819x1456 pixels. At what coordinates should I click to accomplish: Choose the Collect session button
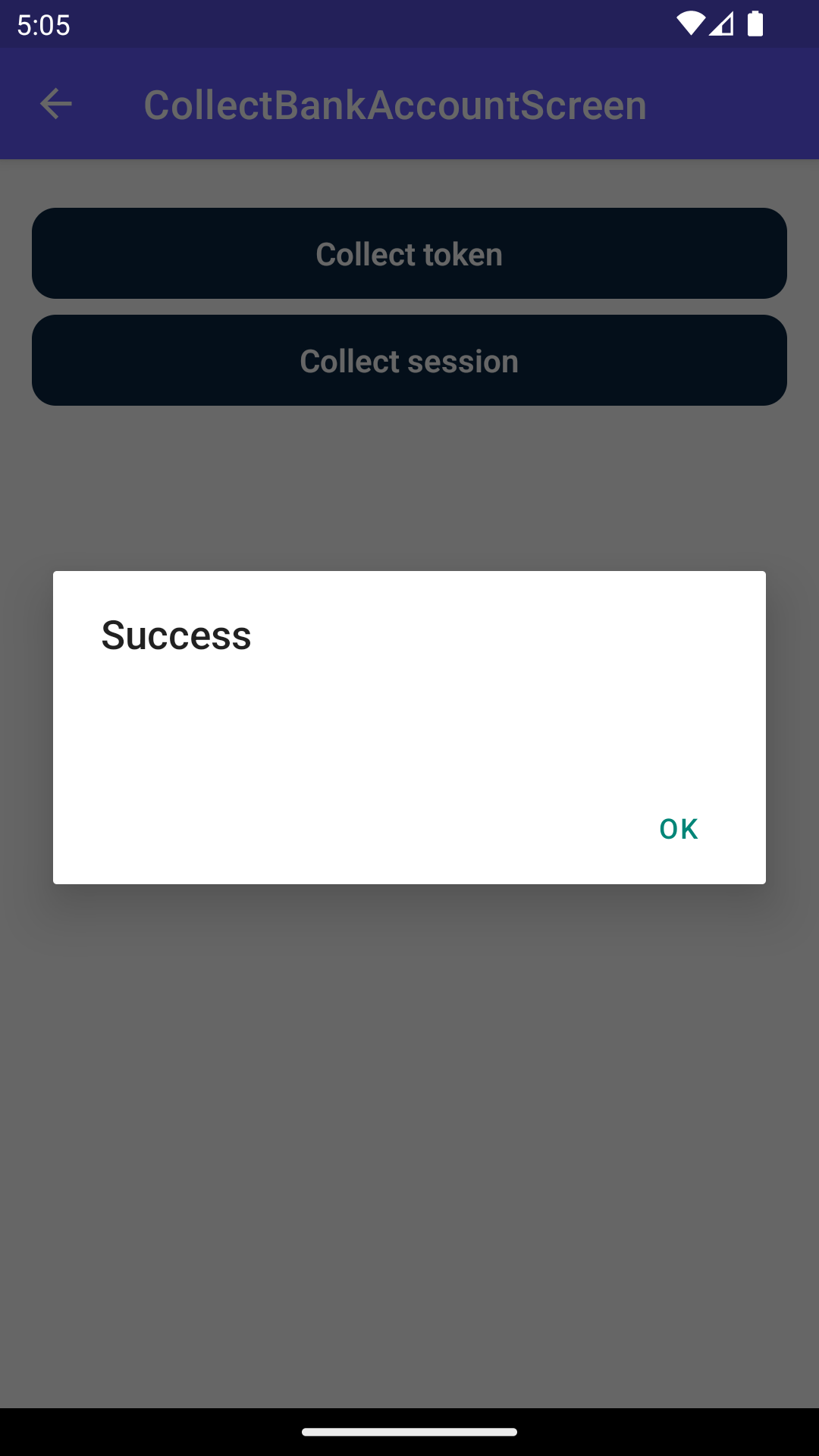click(x=409, y=360)
